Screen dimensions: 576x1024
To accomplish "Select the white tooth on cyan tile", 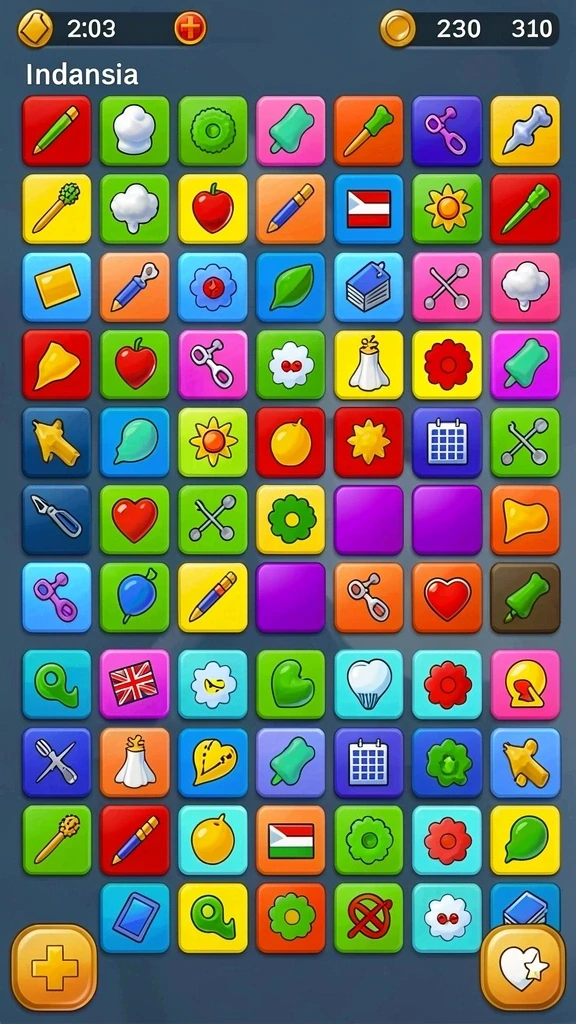I will [x=369, y=684].
